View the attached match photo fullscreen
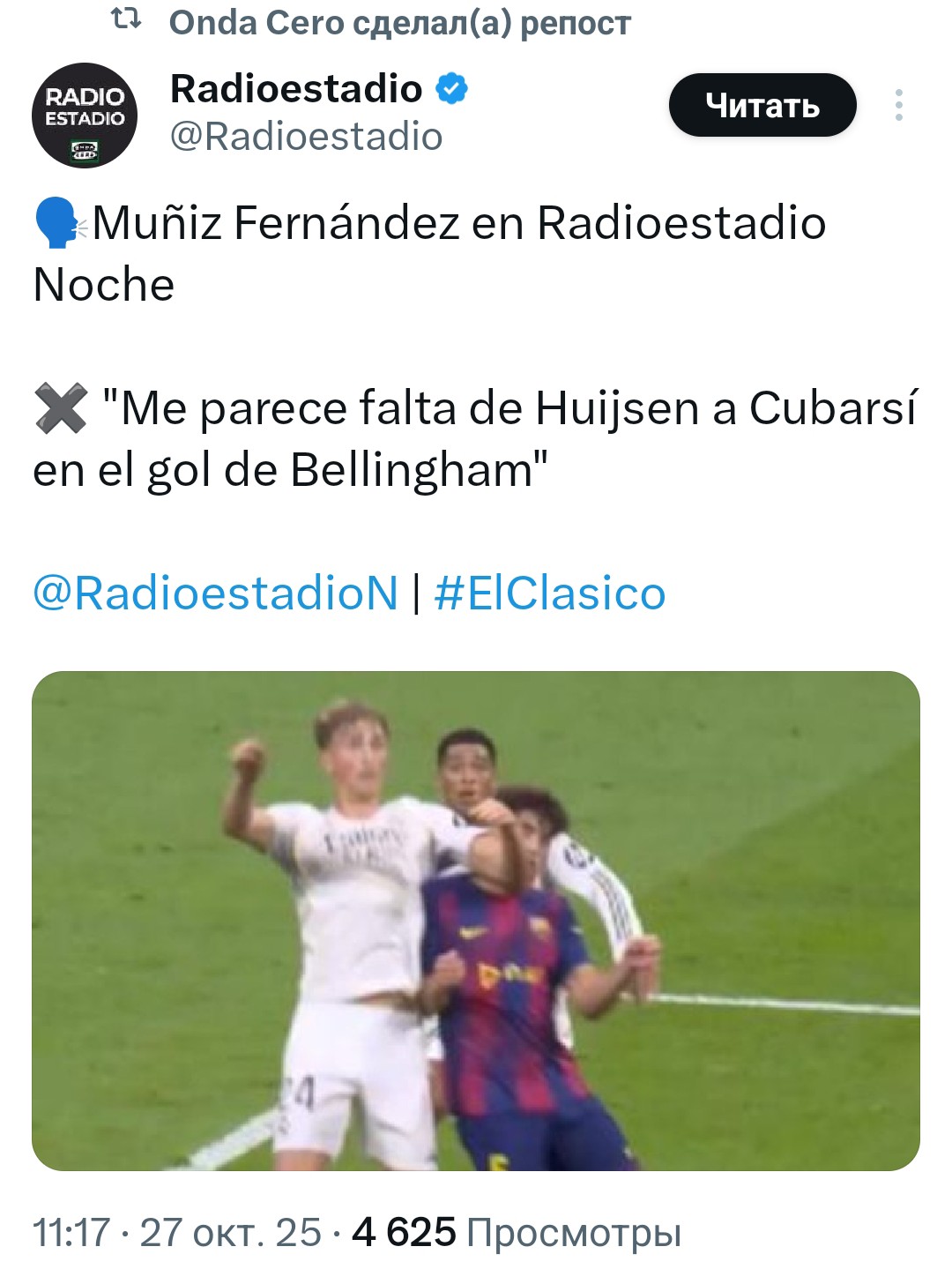This screenshot has height=1284, width=952. 476,921
